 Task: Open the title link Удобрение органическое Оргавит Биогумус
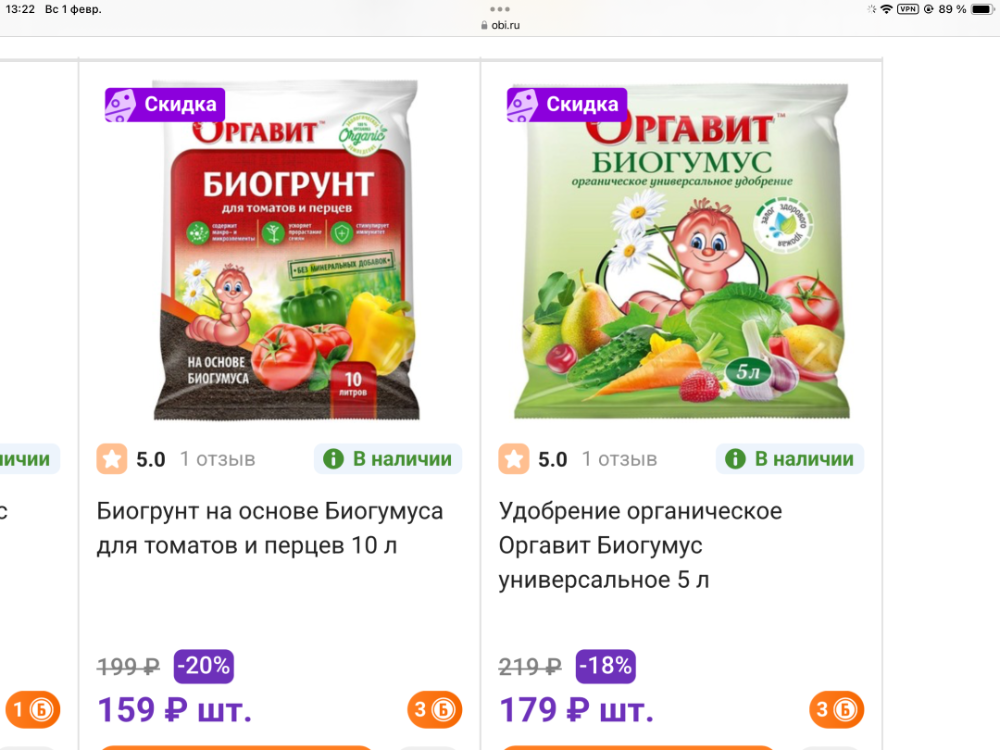click(x=640, y=545)
